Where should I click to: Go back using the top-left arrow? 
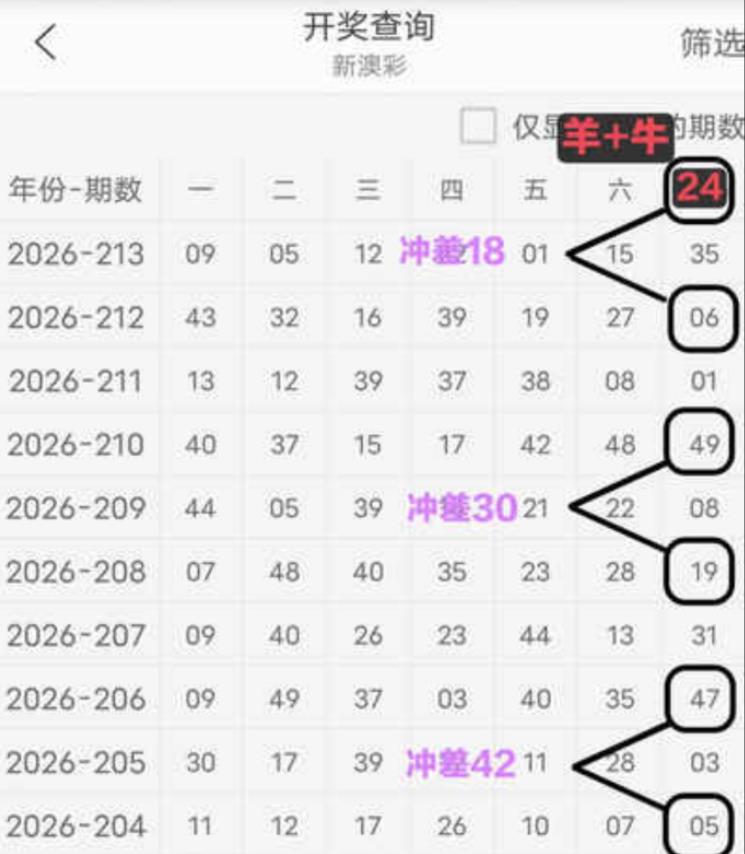click(46, 42)
